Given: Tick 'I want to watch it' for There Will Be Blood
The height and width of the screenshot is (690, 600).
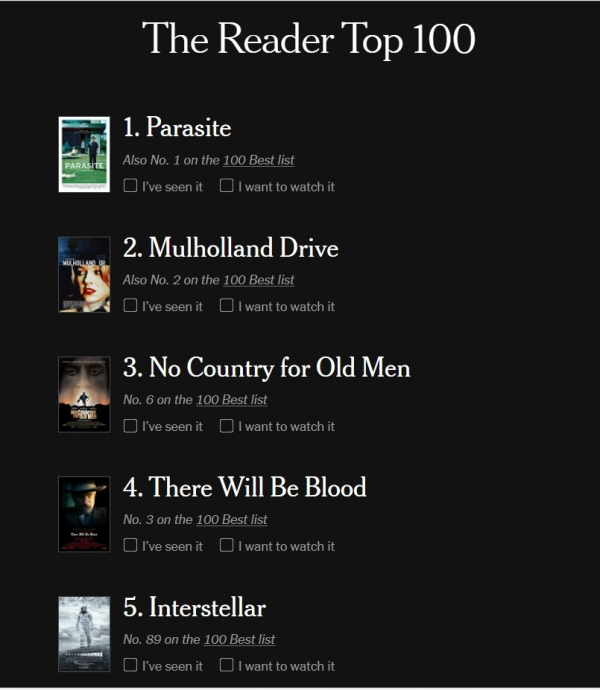Looking at the screenshot, I should click(227, 546).
